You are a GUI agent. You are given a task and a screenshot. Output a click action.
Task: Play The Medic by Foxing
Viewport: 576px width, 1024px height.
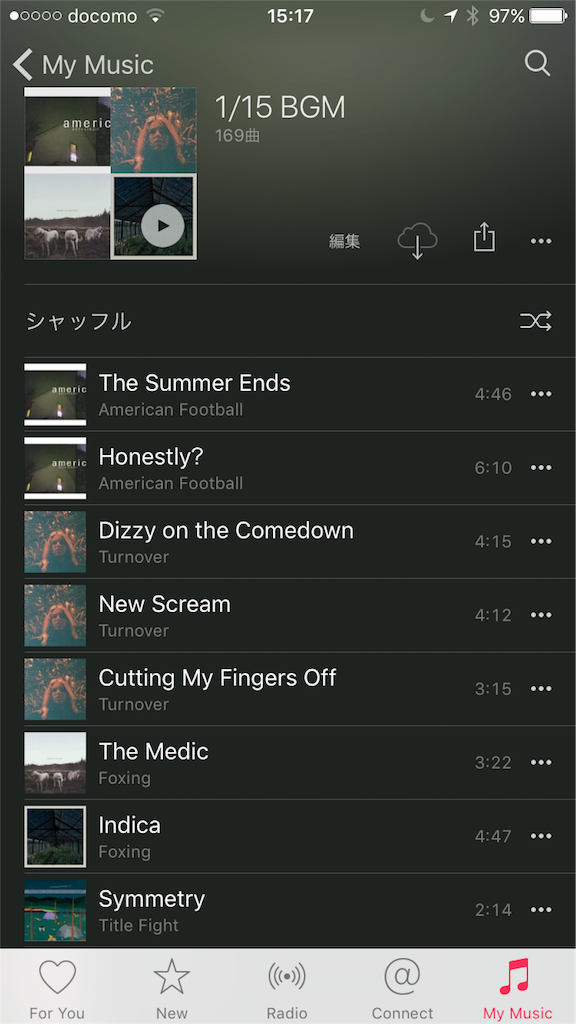click(288, 763)
